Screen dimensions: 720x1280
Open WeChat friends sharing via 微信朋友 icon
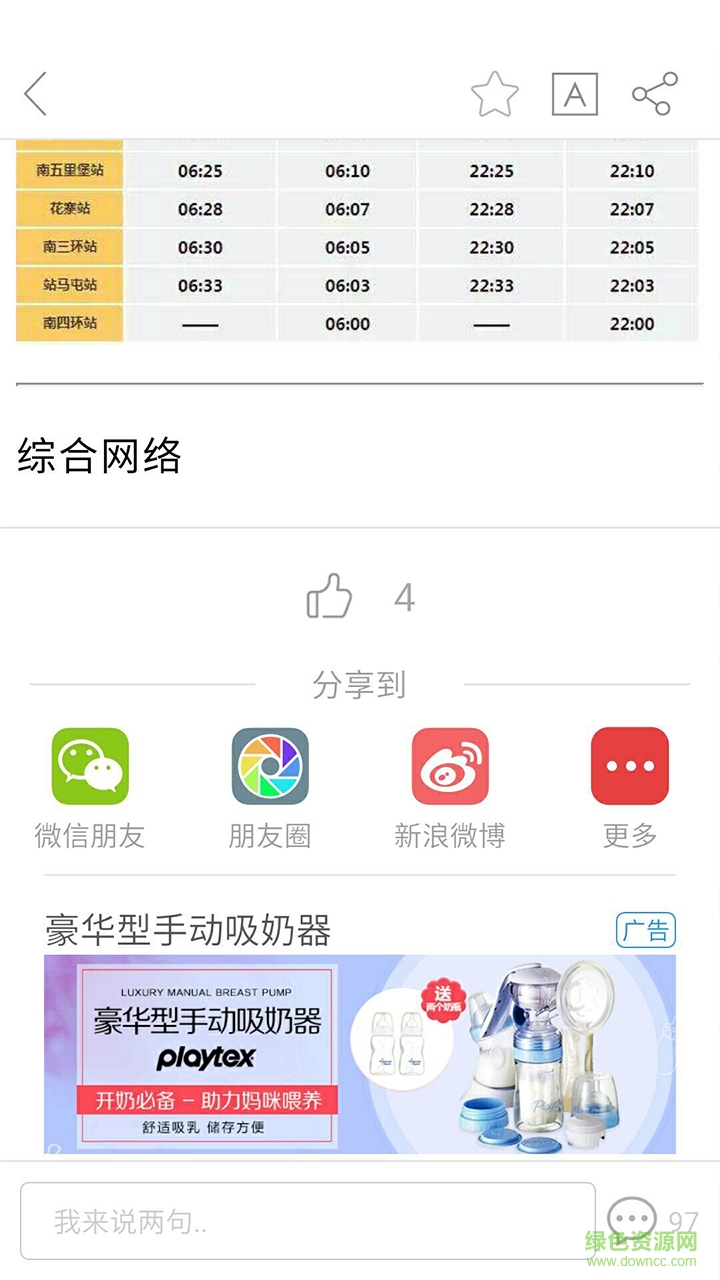tap(89, 765)
